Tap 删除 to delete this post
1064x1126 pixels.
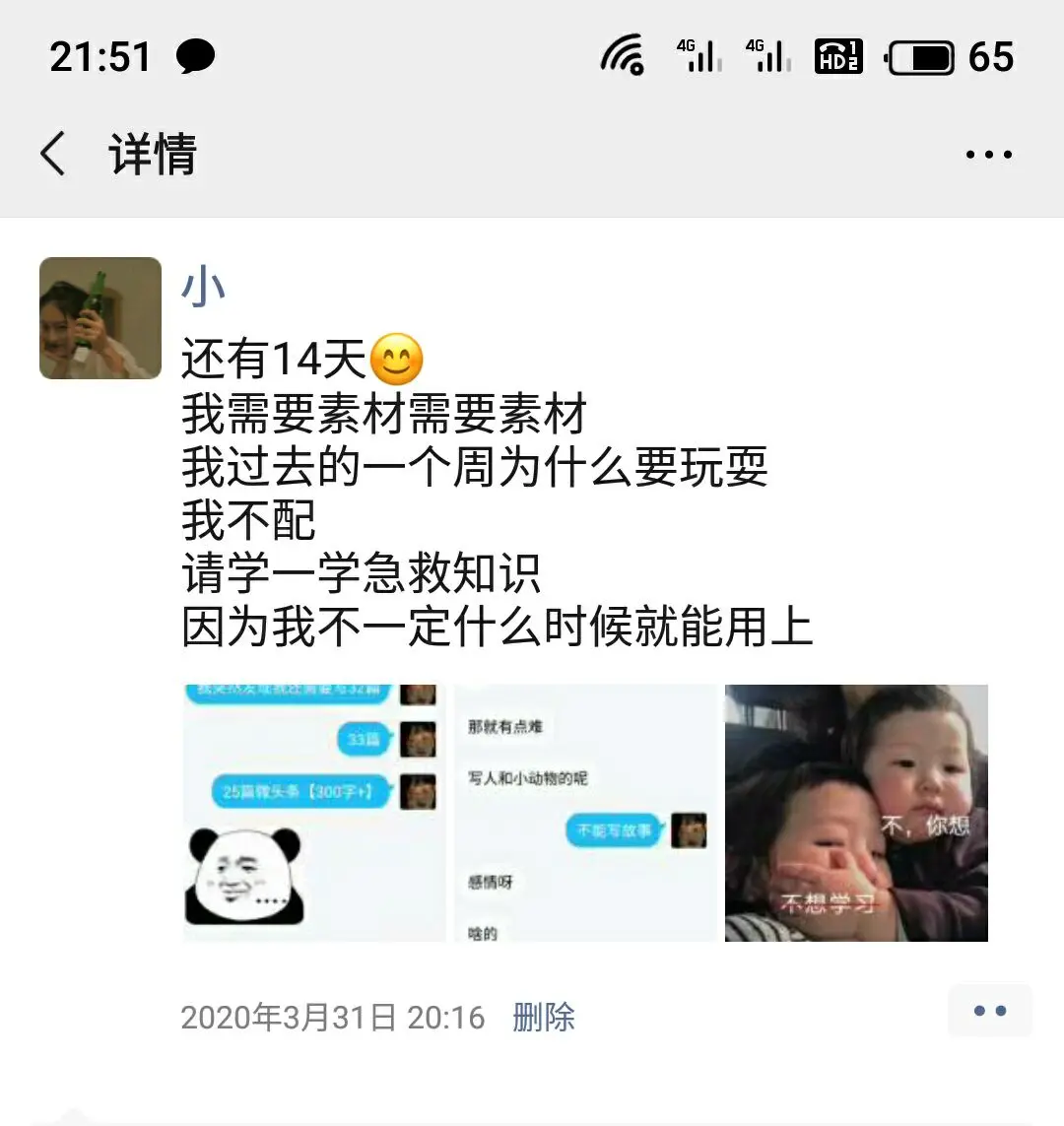543,1017
